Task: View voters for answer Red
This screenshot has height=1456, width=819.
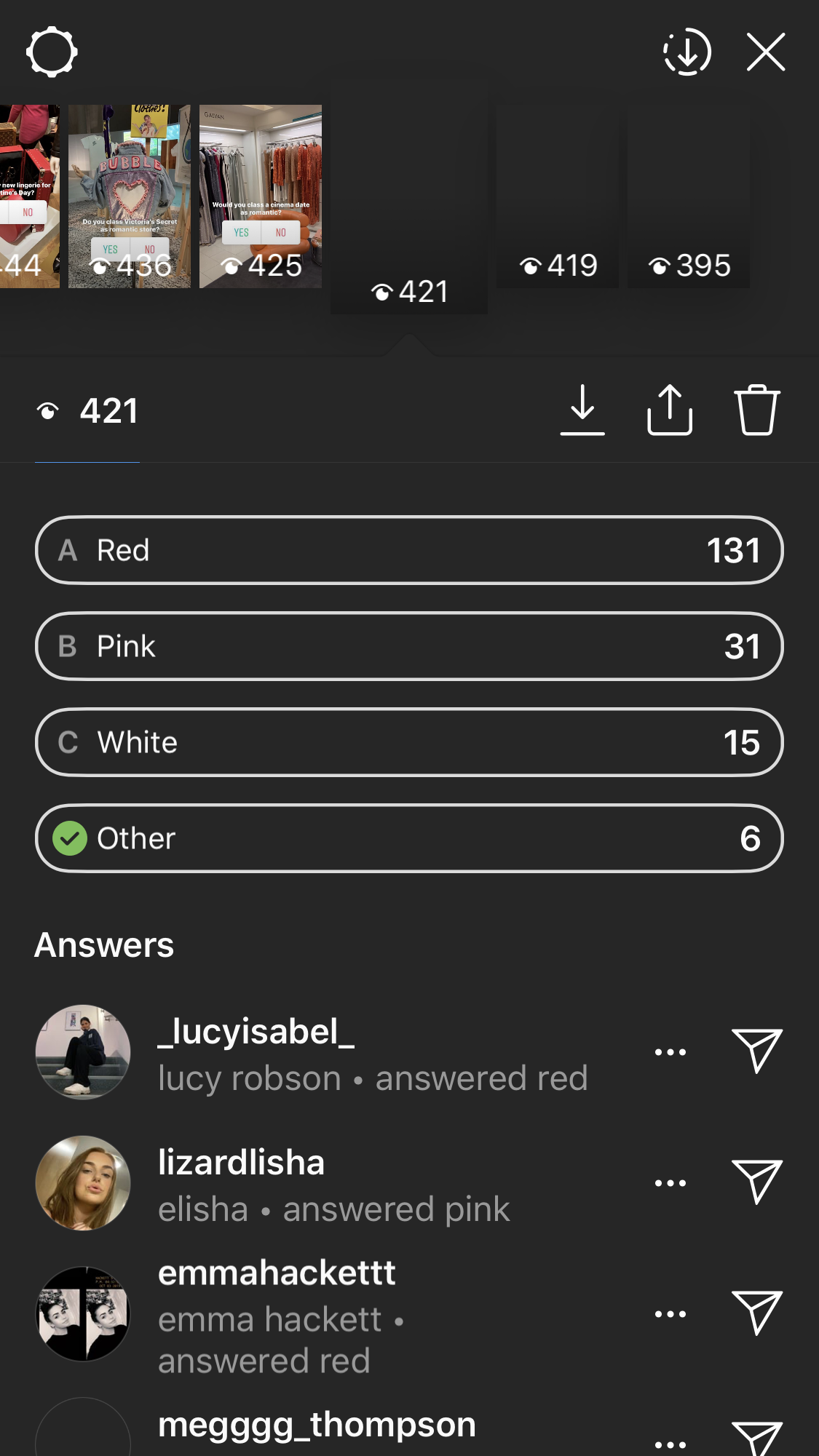Action: pos(409,550)
